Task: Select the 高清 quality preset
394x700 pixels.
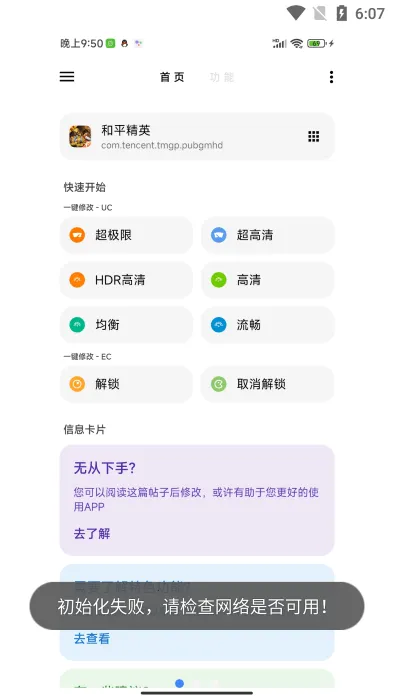Action: click(267, 280)
